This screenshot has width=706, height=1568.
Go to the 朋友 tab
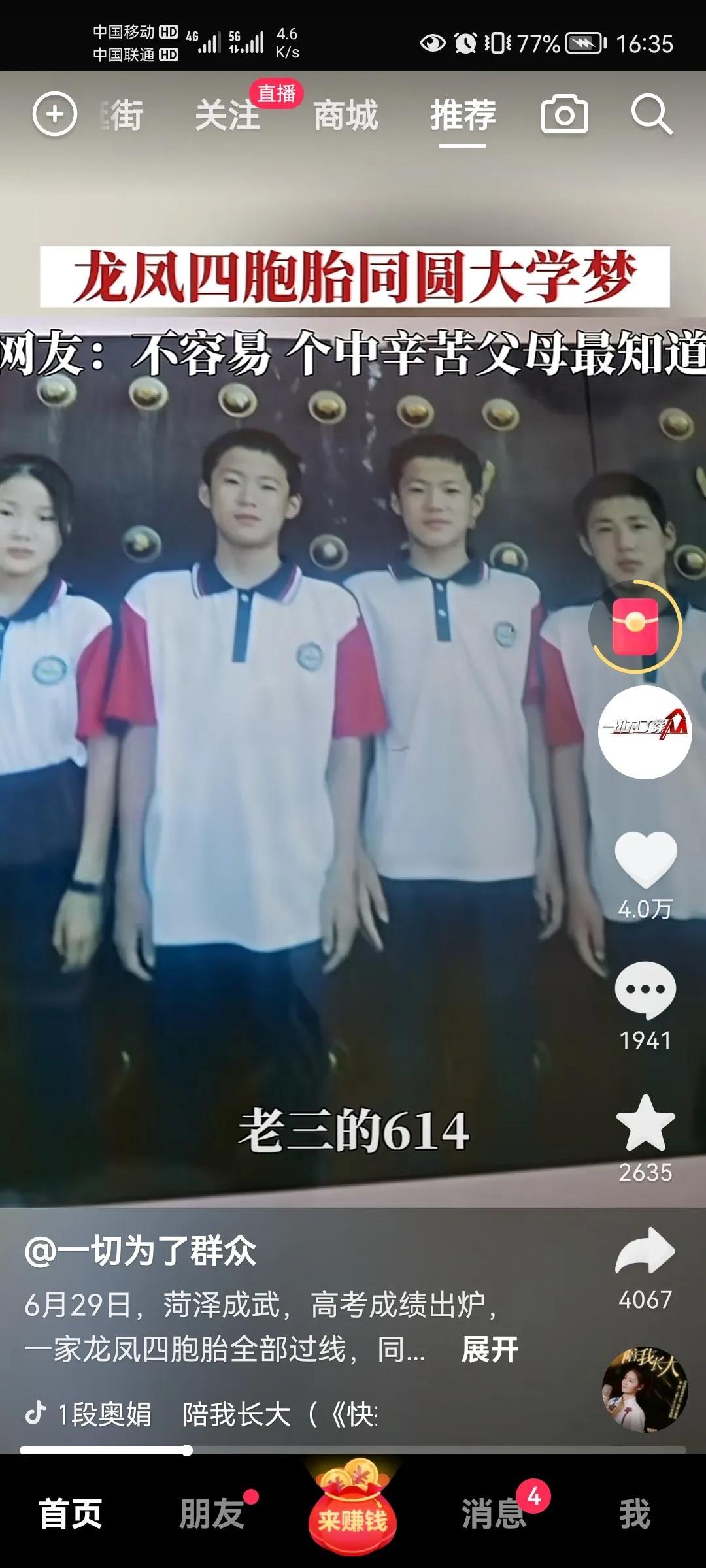pos(212,1514)
